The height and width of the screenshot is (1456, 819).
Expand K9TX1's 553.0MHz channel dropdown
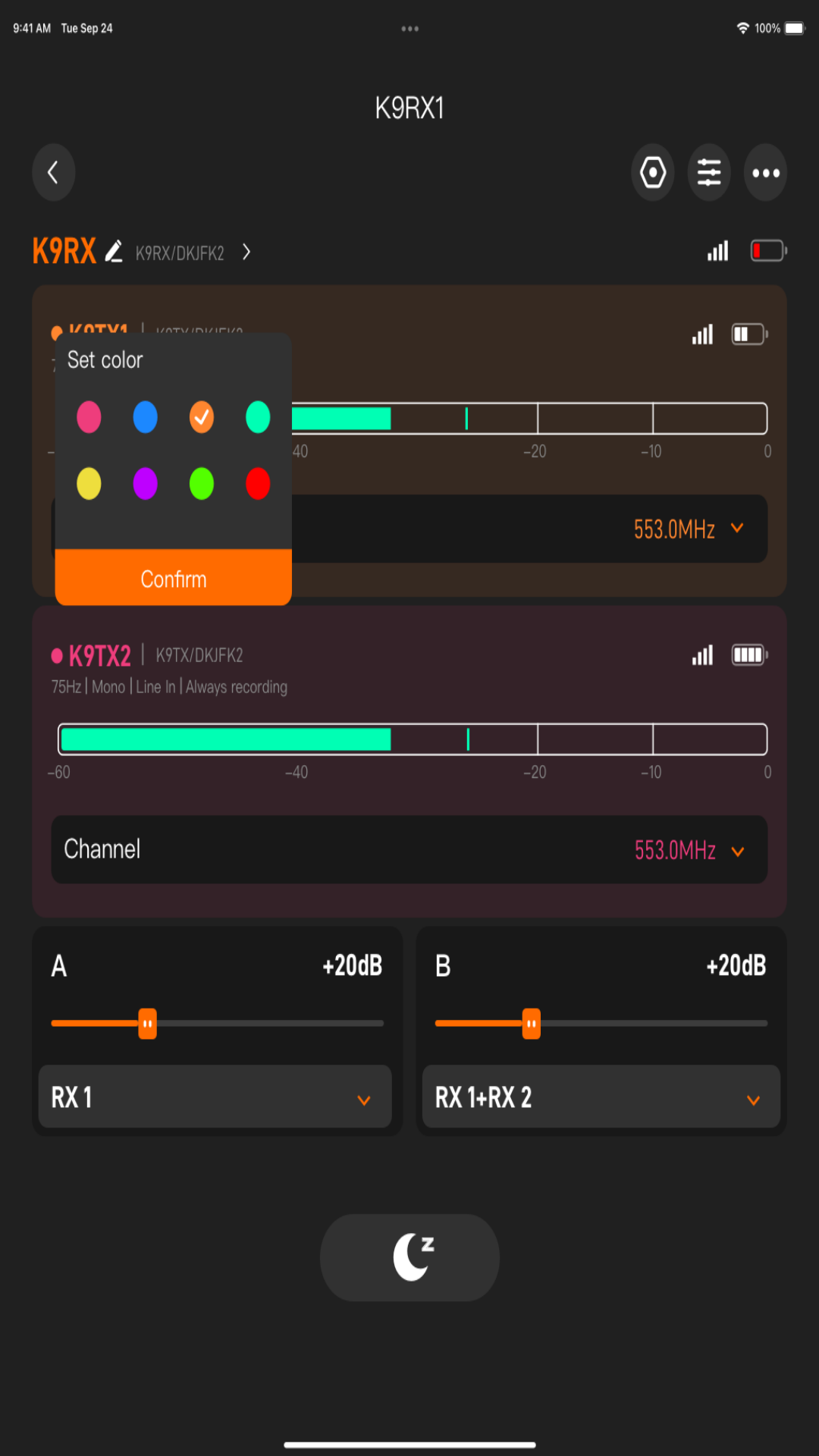coord(688,529)
